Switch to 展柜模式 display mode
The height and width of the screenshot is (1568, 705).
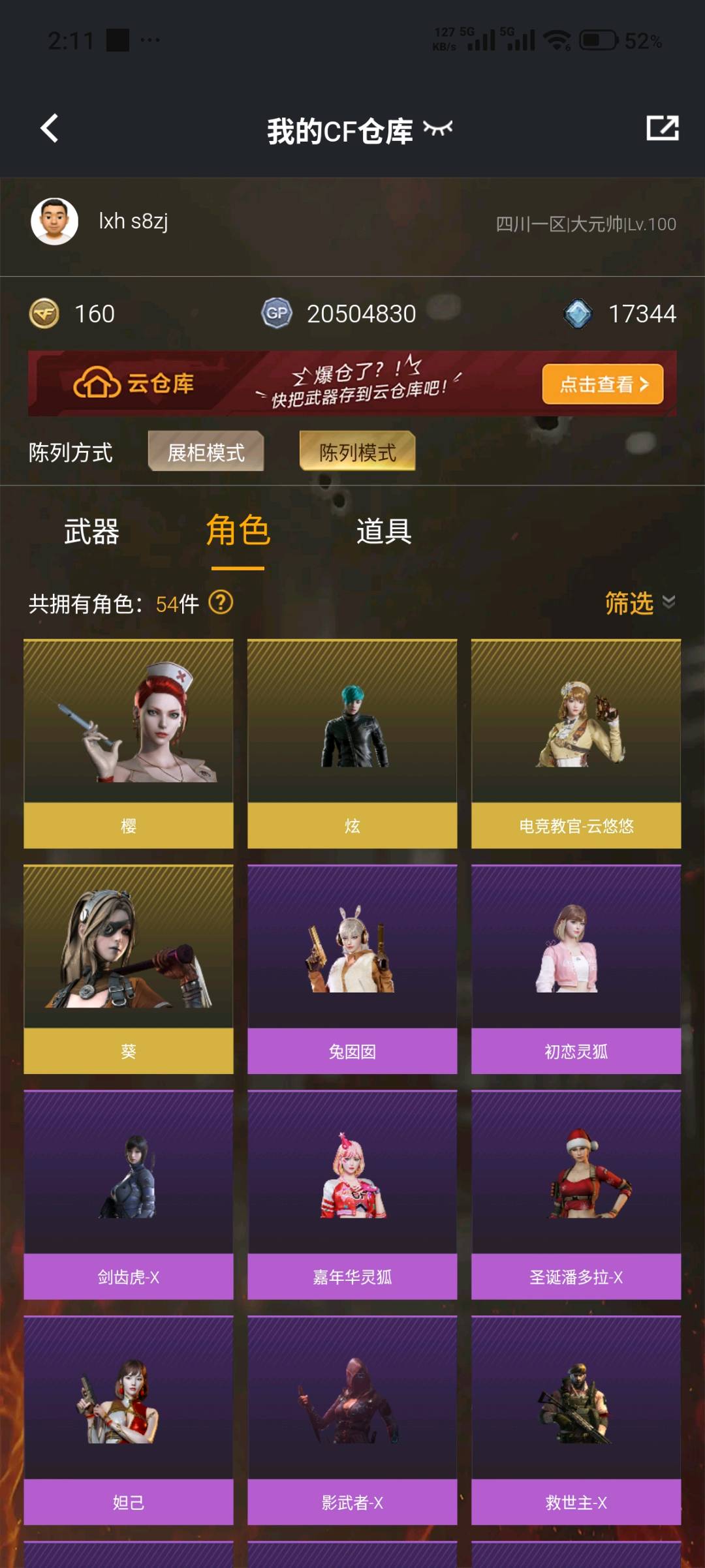coord(206,452)
